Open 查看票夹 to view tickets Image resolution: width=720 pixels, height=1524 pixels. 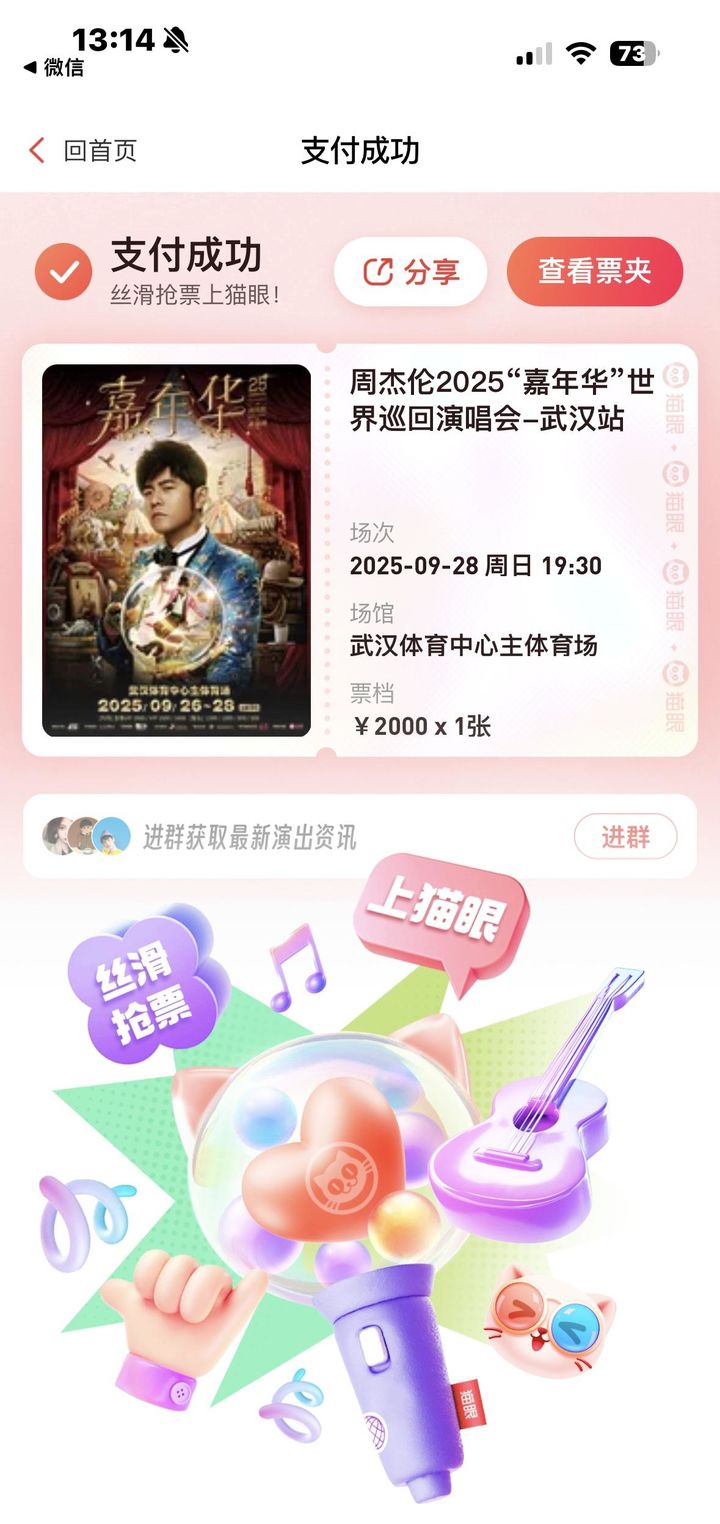(595, 271)
